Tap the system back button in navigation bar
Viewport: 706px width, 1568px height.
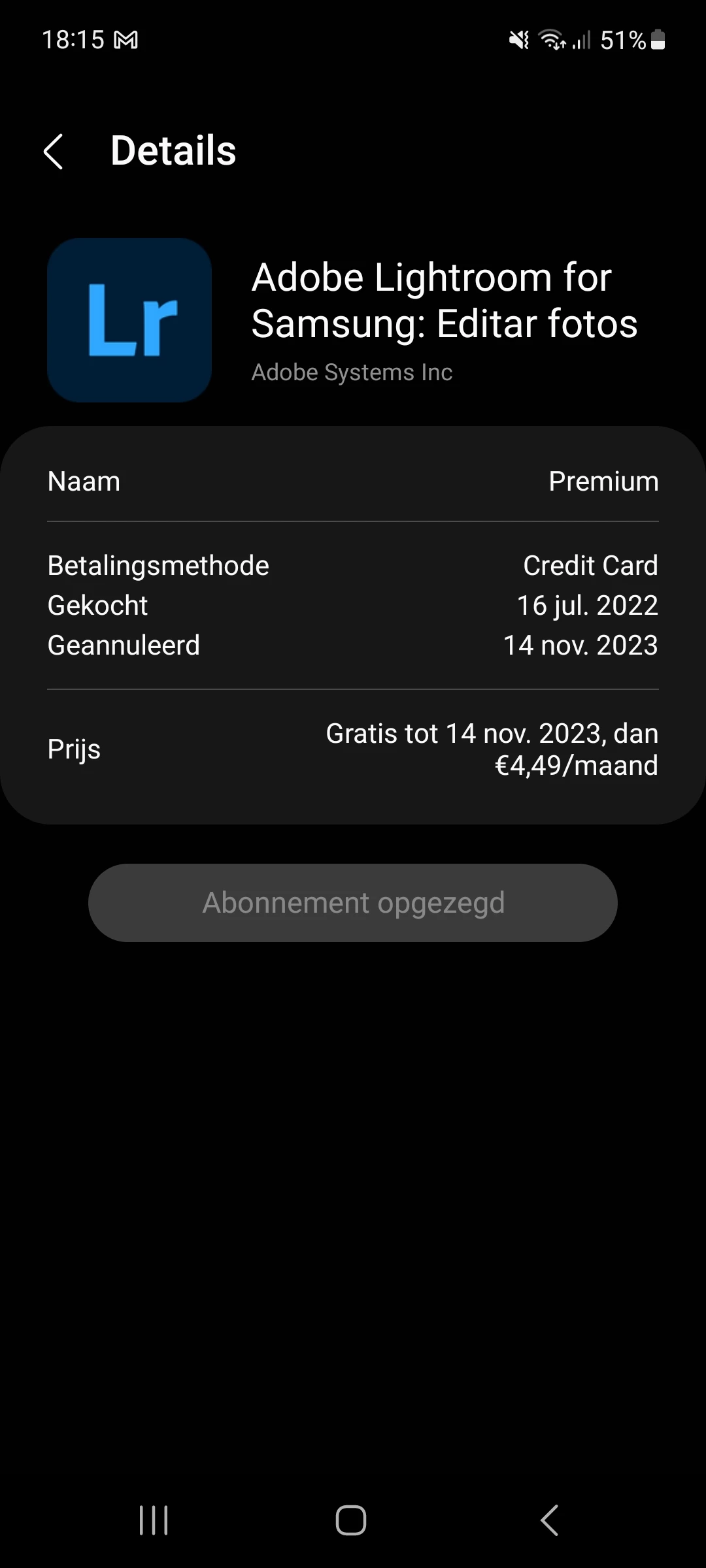pos(550,1520)
